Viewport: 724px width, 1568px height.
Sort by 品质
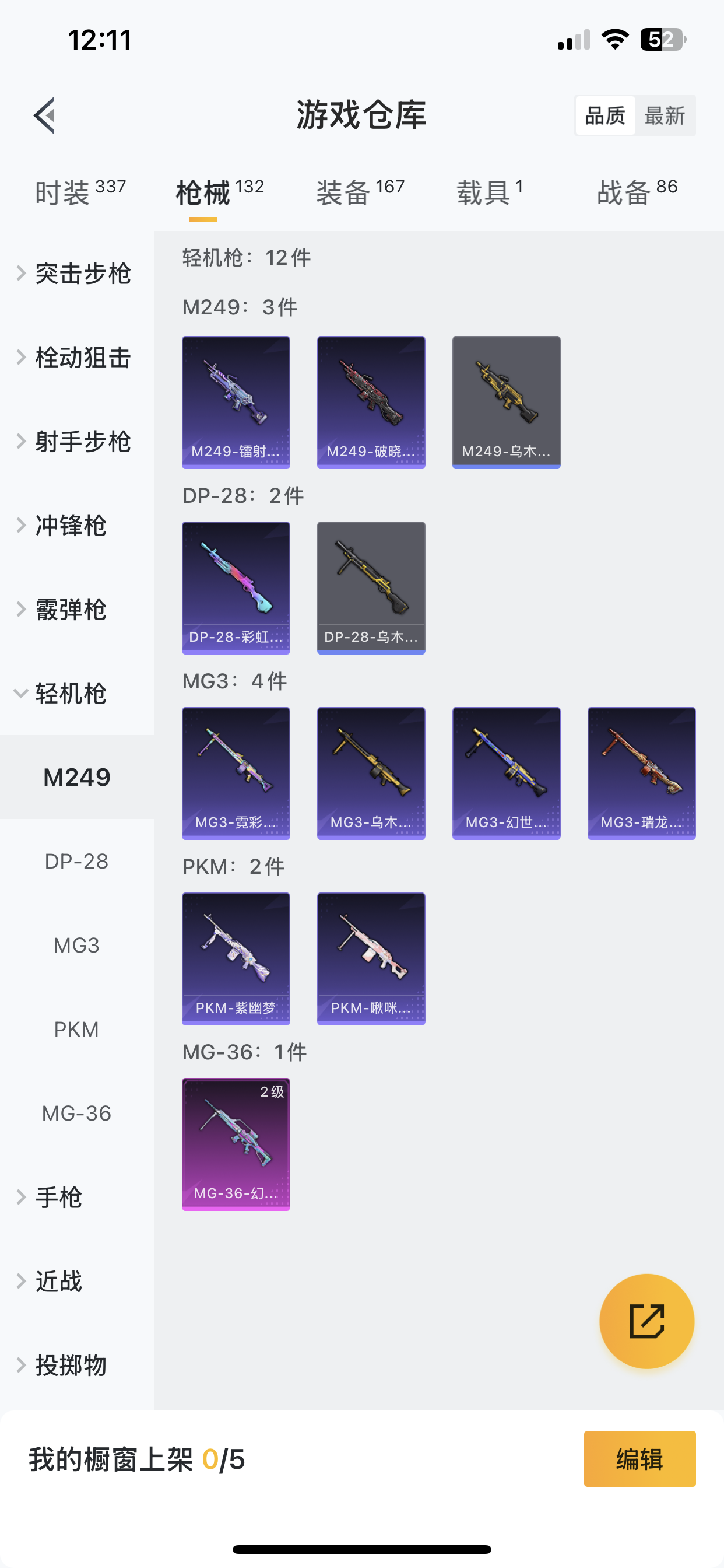(x=604, y=116)
